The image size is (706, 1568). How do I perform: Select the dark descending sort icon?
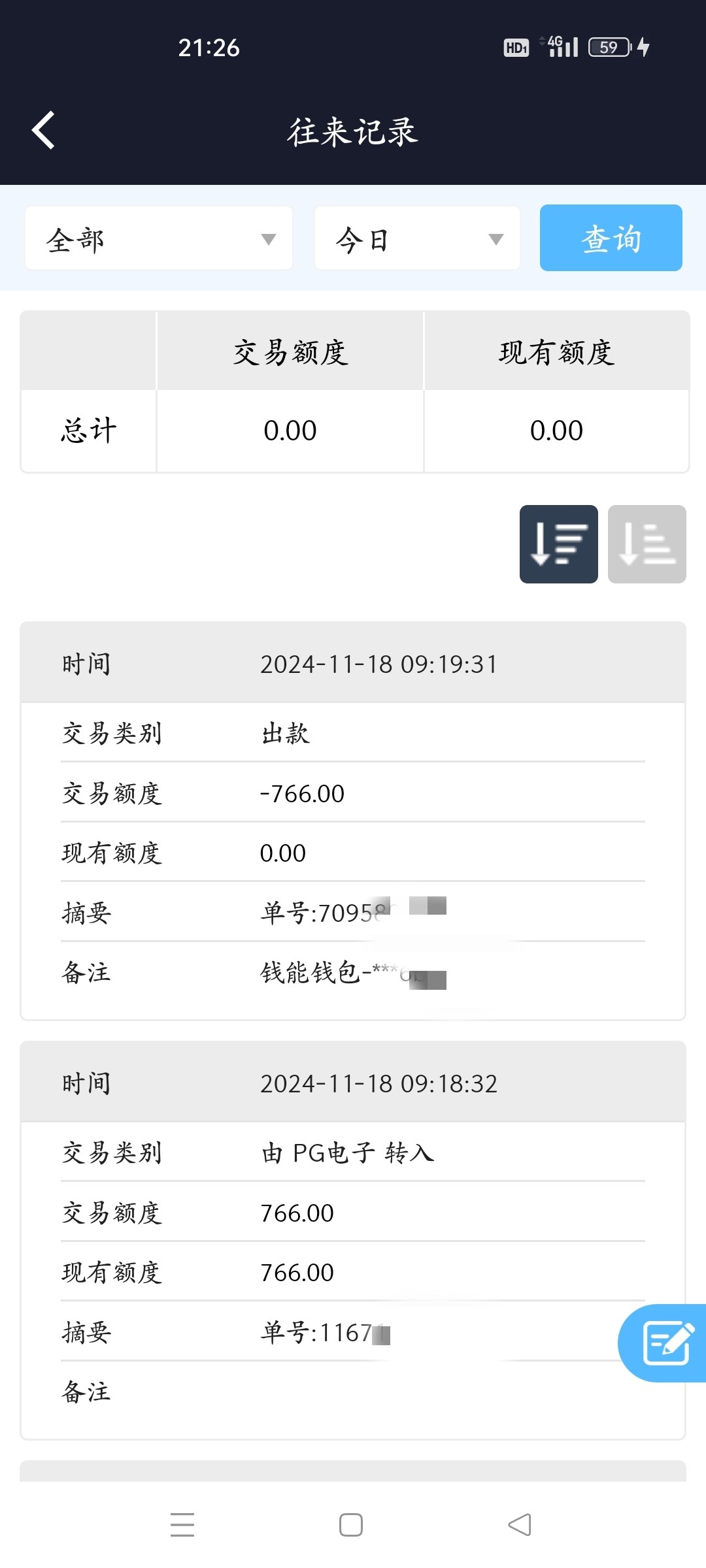(558, 544)
